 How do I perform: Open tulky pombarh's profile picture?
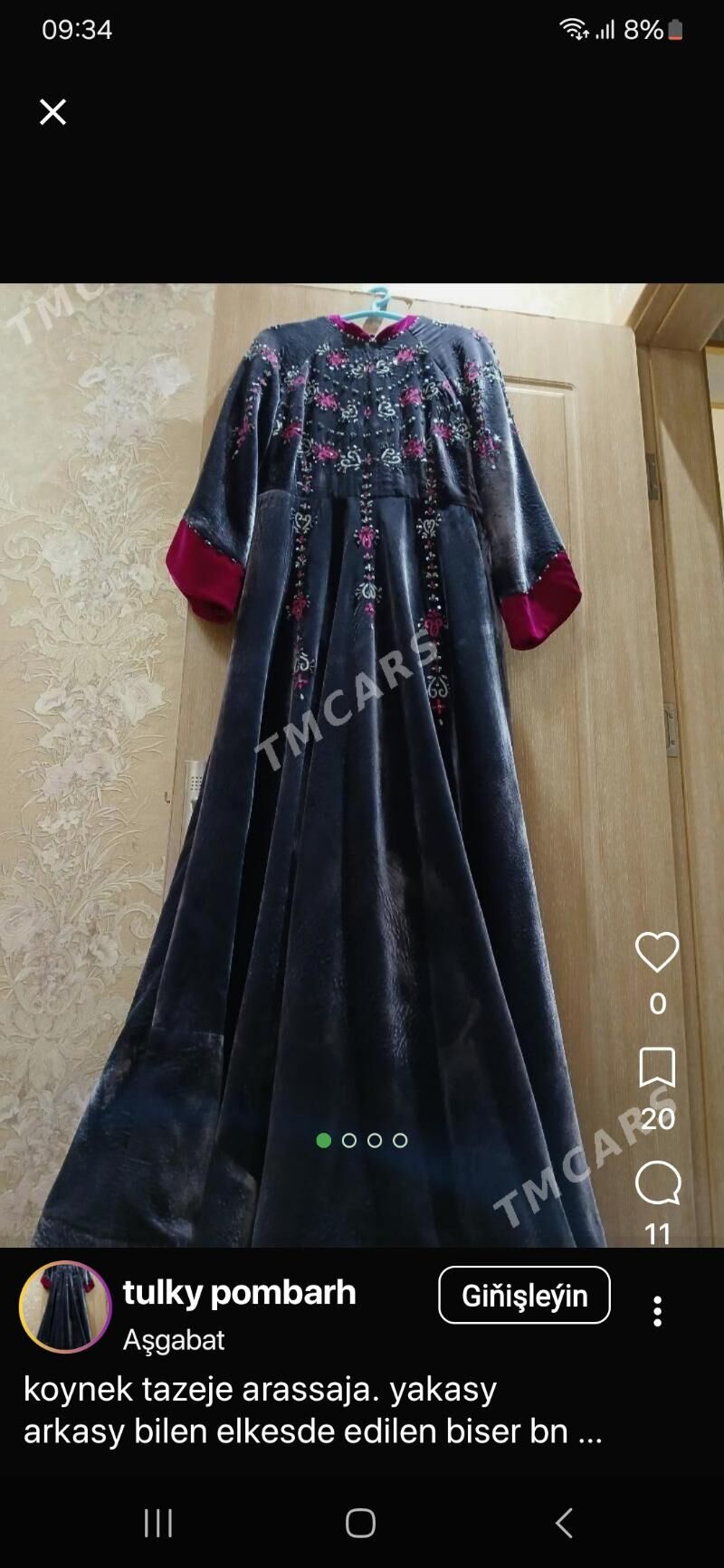point(65,1307)
